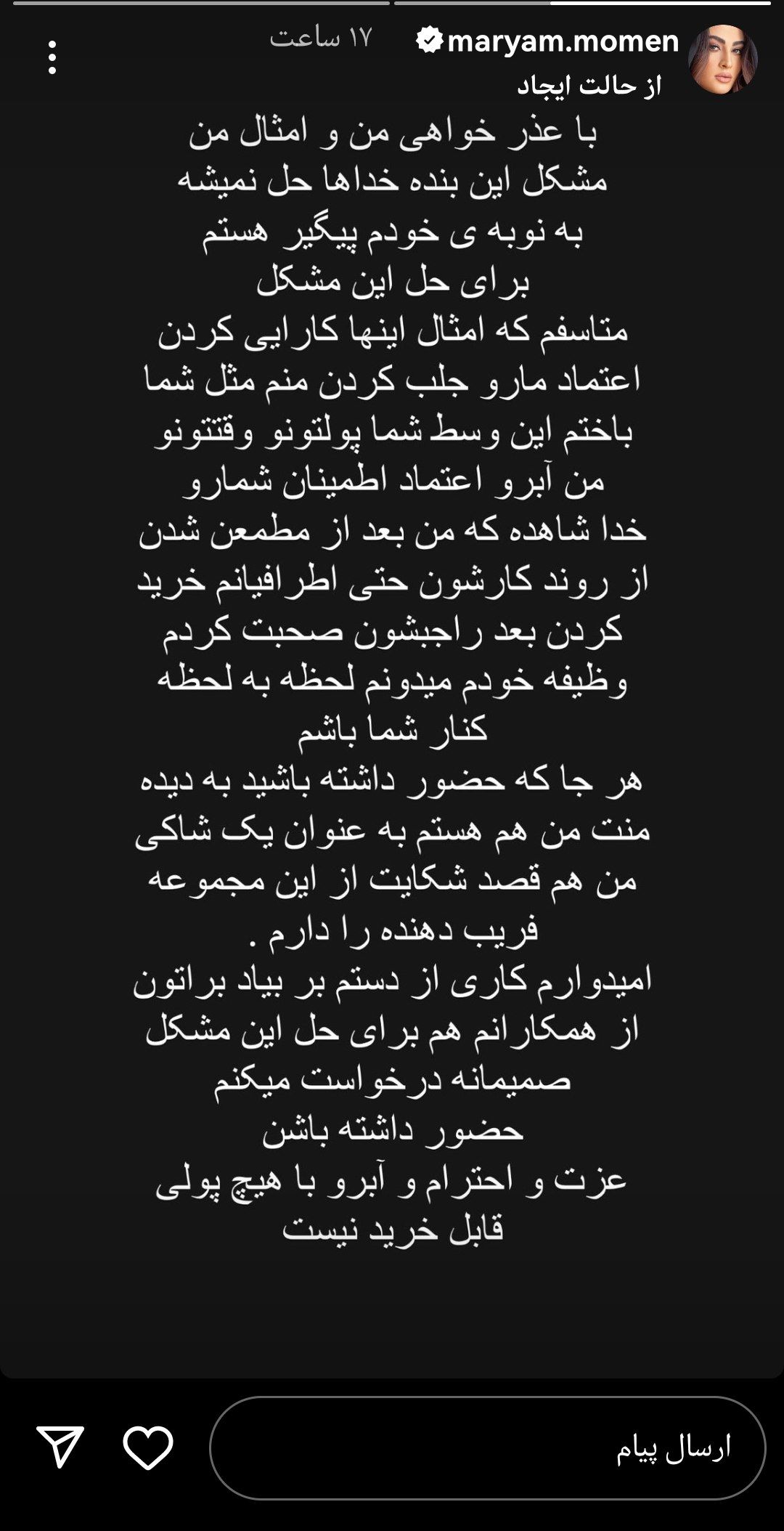Tap the 'از حالت ایجاد' label
The height and width of the screenshot is (1531, 784).
589,86
